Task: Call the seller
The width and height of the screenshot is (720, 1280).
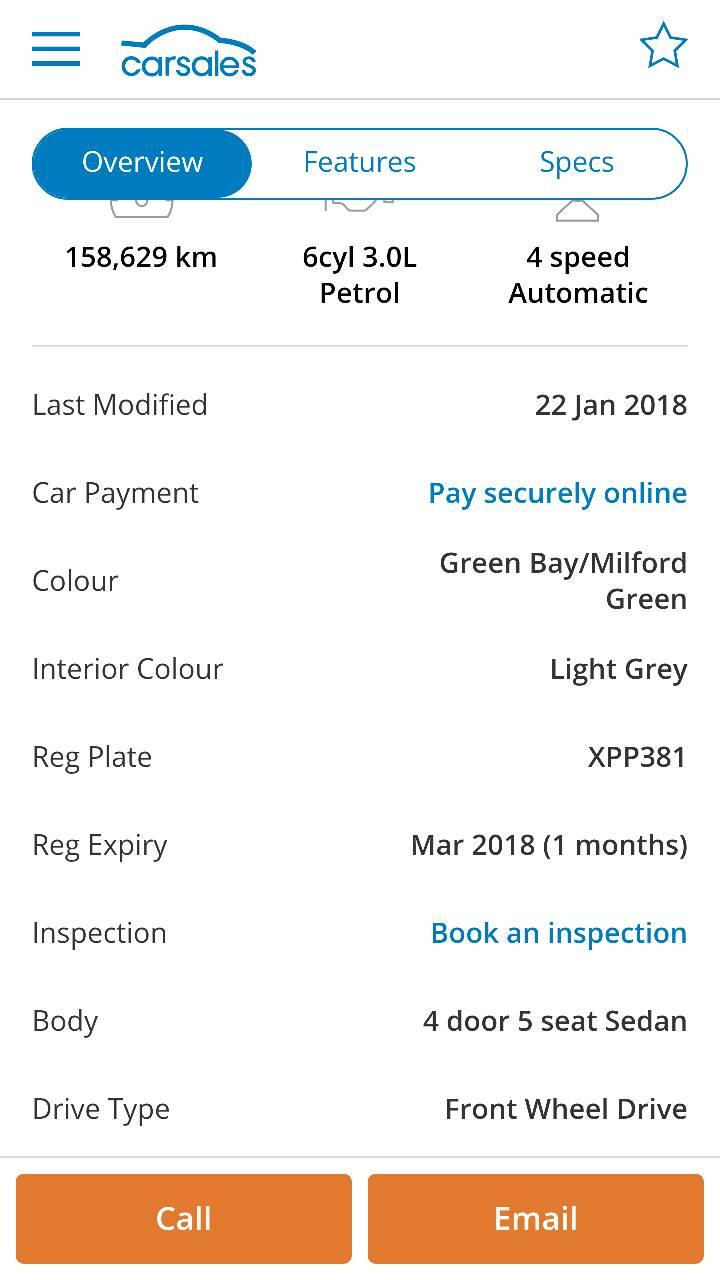Action: (184, 1218)
